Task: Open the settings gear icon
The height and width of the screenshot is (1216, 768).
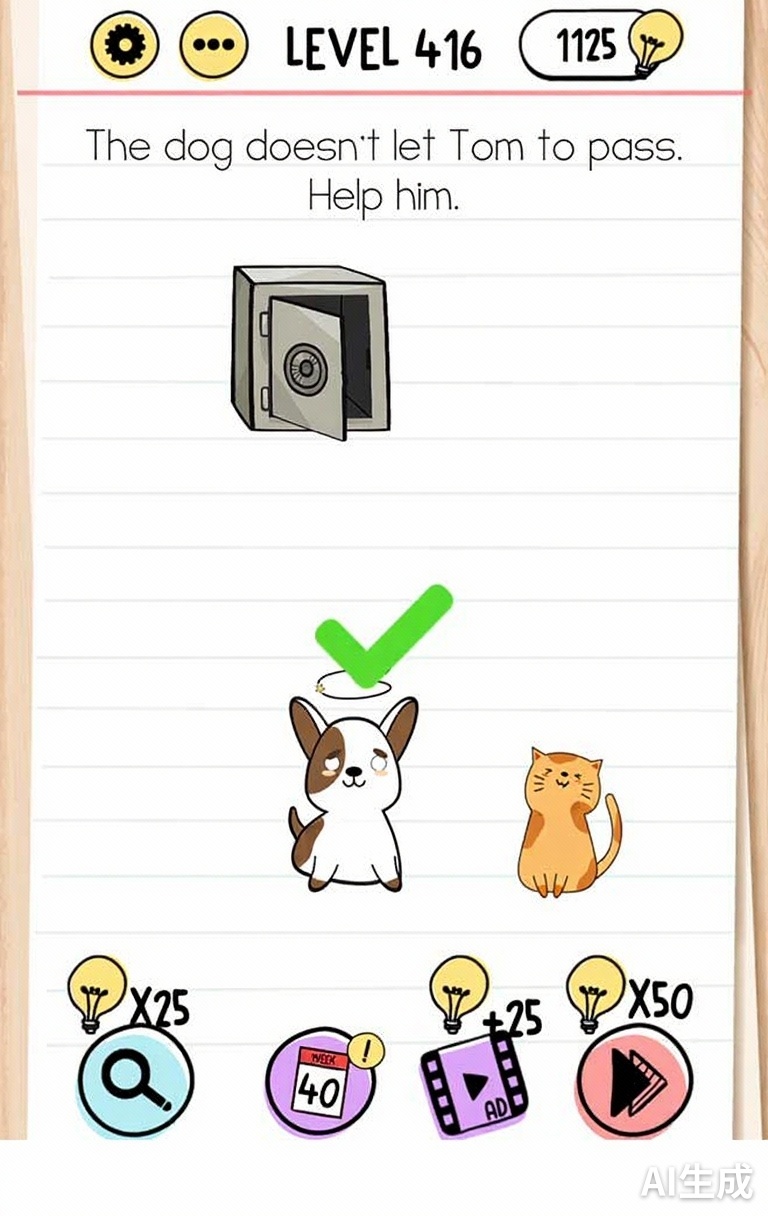Action: coord(125,45)
